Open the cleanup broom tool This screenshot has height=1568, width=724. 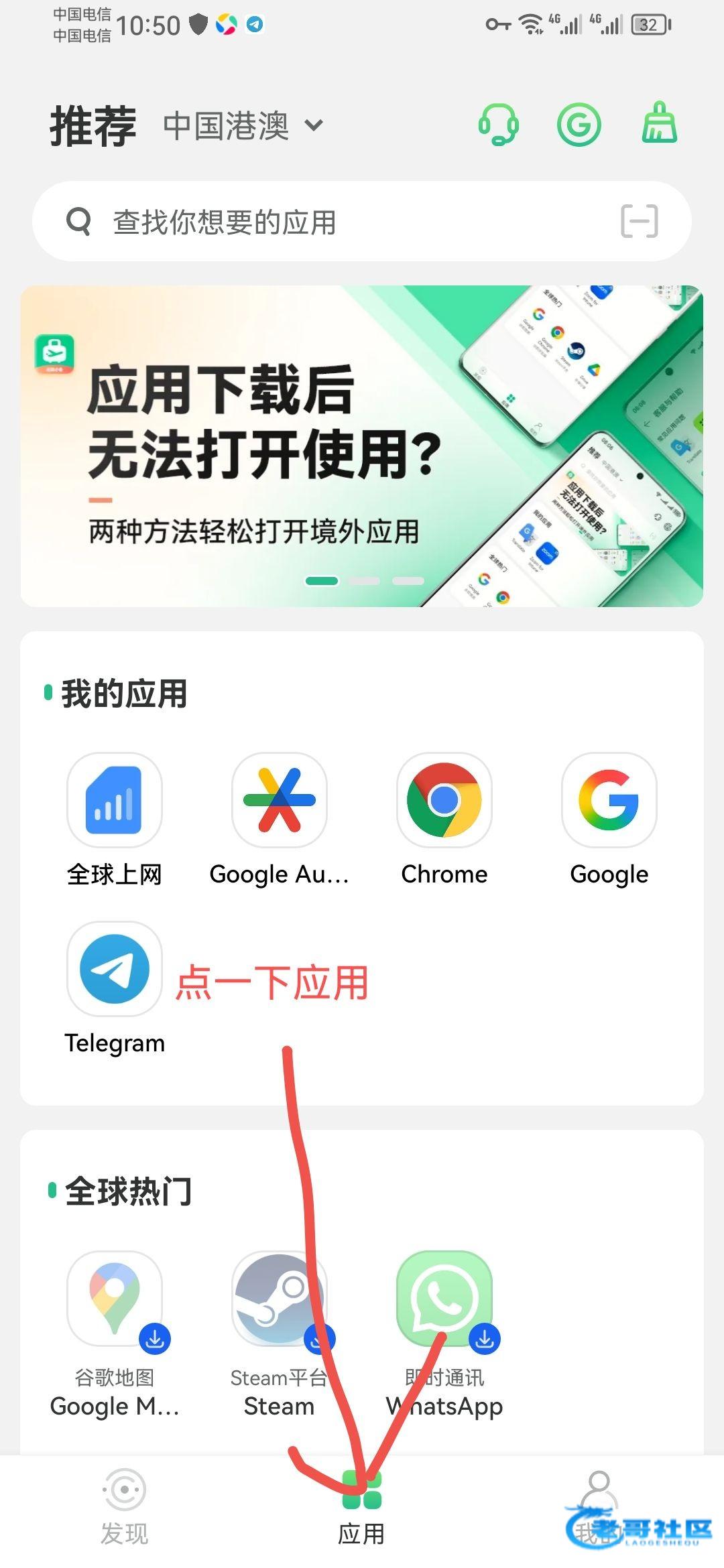[660, 123]
